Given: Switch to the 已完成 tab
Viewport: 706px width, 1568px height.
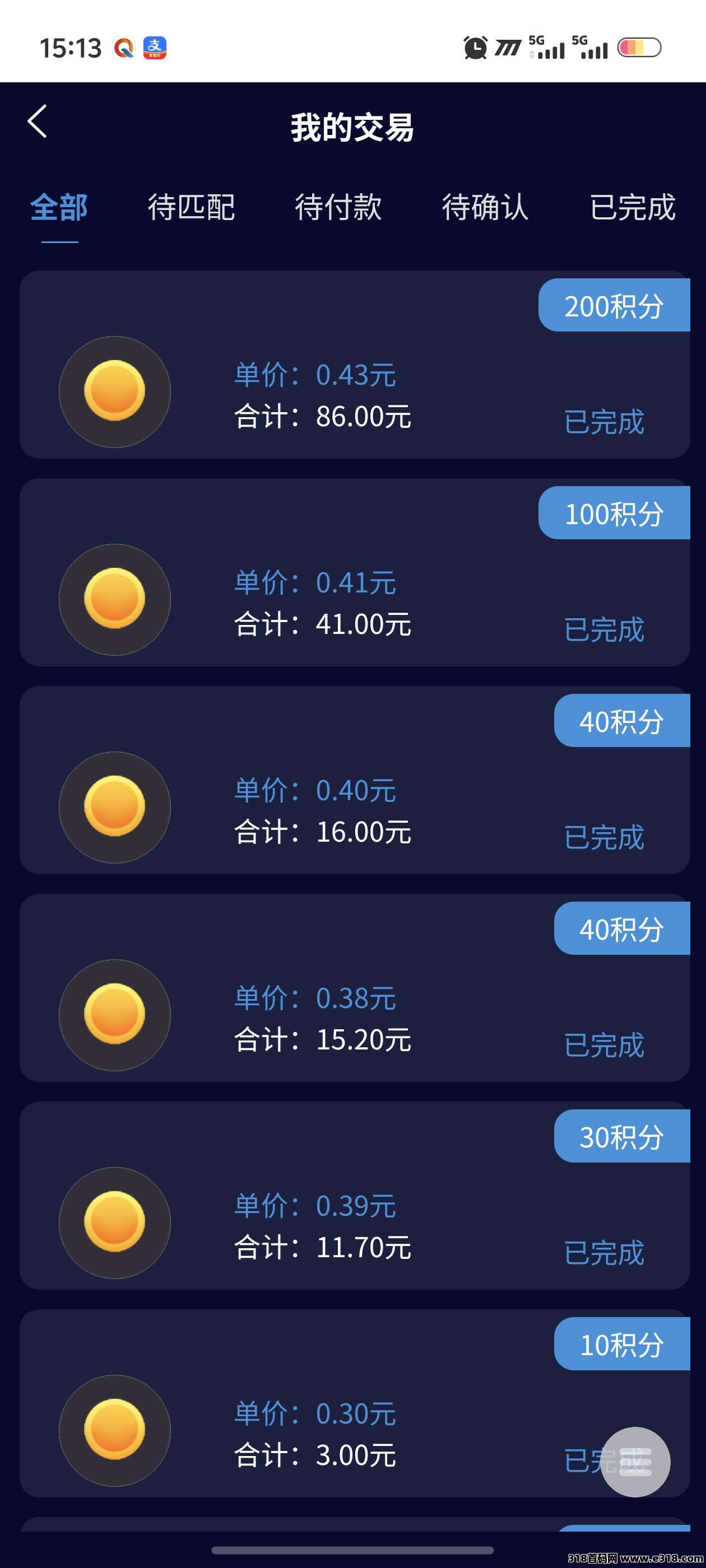Looking at the screenshot, I should [632, 208].
